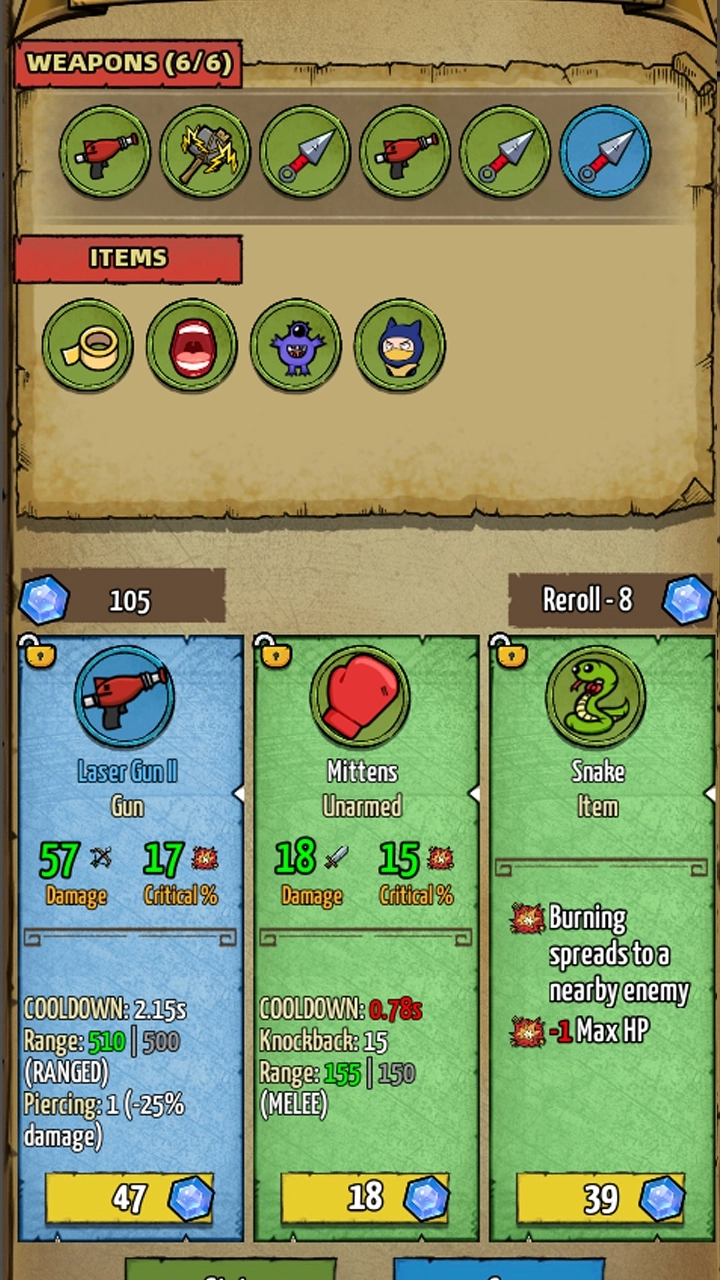720x1280 pixels.
Task: Buy Laser Gun II for 47 gems
Action: pos(130,1197)
